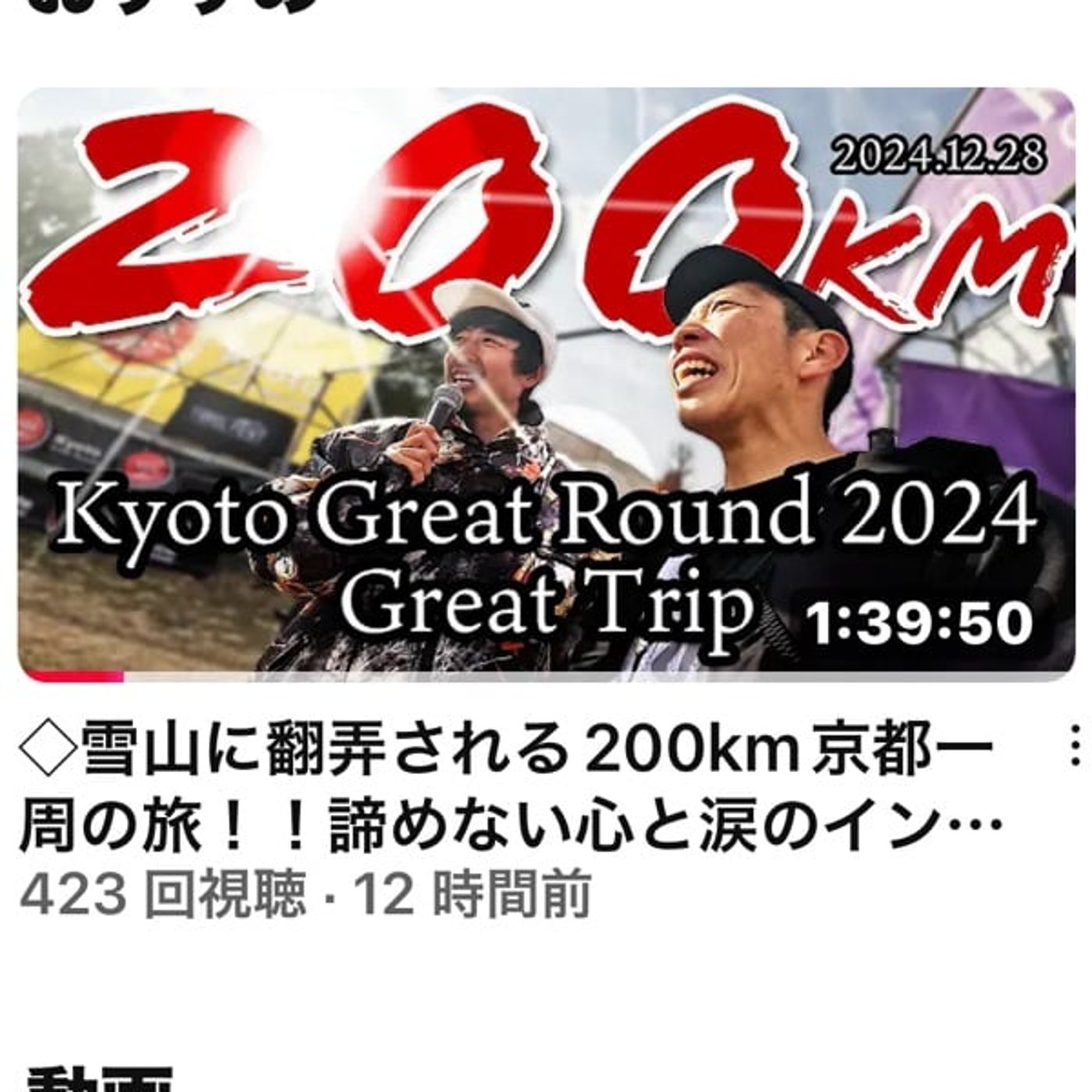Viewport: 1092px width, 1092px height.
Task: Open options menu for the 200km video
Action: [1076, 747]
